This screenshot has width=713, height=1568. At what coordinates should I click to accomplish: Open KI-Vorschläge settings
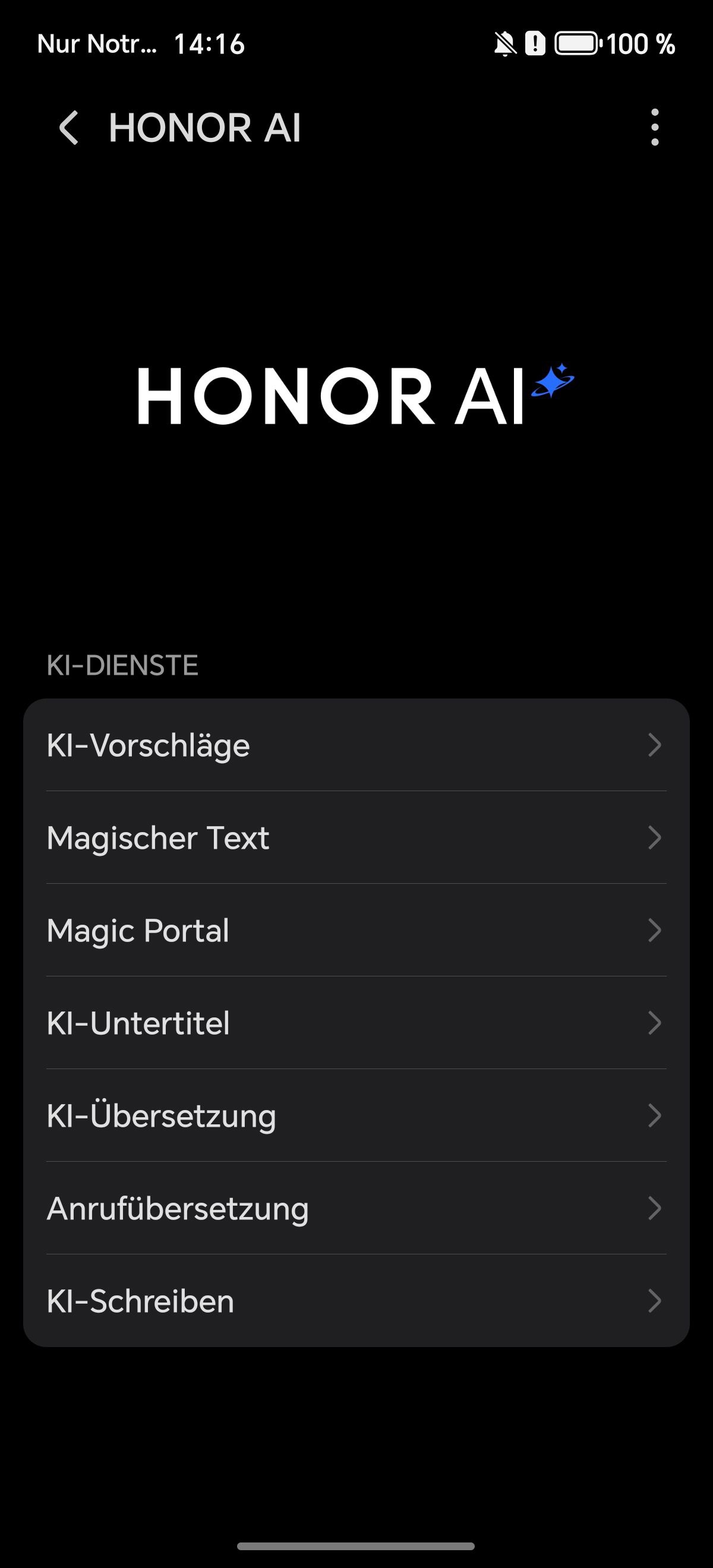pos(356,745)
